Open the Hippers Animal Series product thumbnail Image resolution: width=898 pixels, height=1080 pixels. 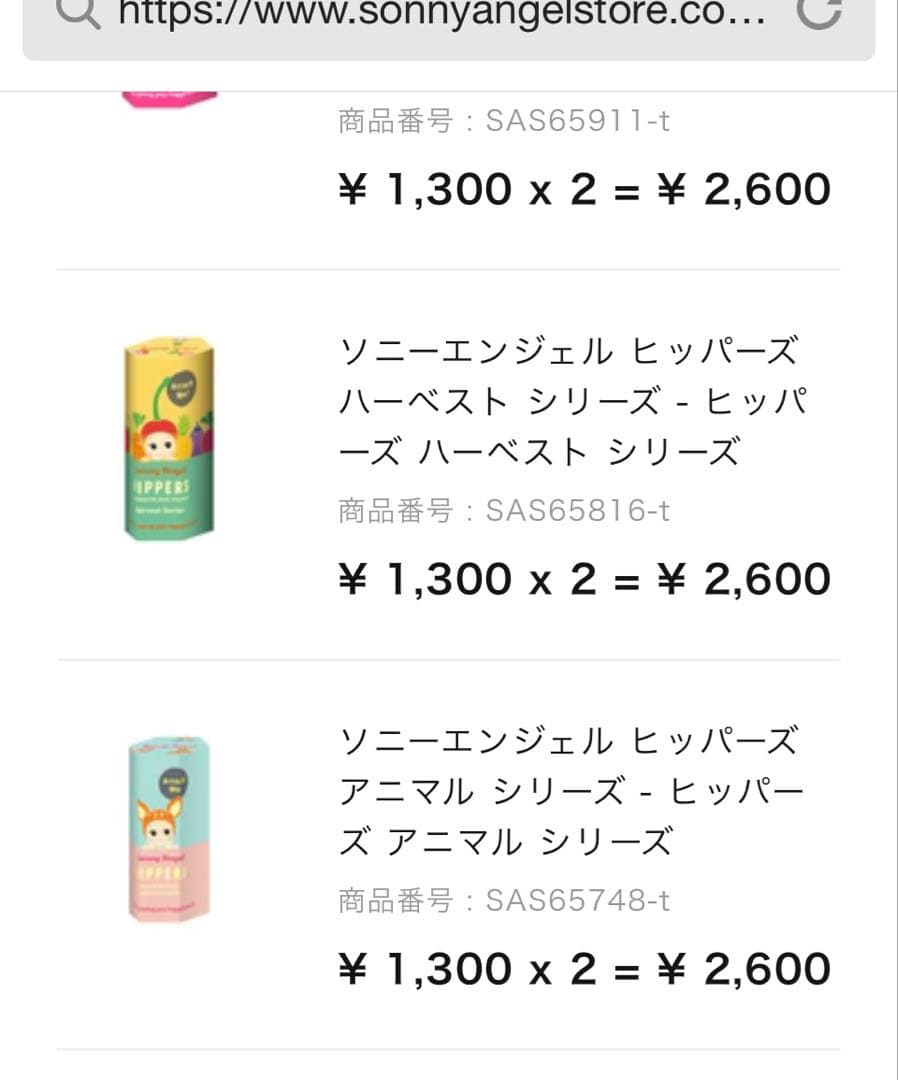point(168,830)
